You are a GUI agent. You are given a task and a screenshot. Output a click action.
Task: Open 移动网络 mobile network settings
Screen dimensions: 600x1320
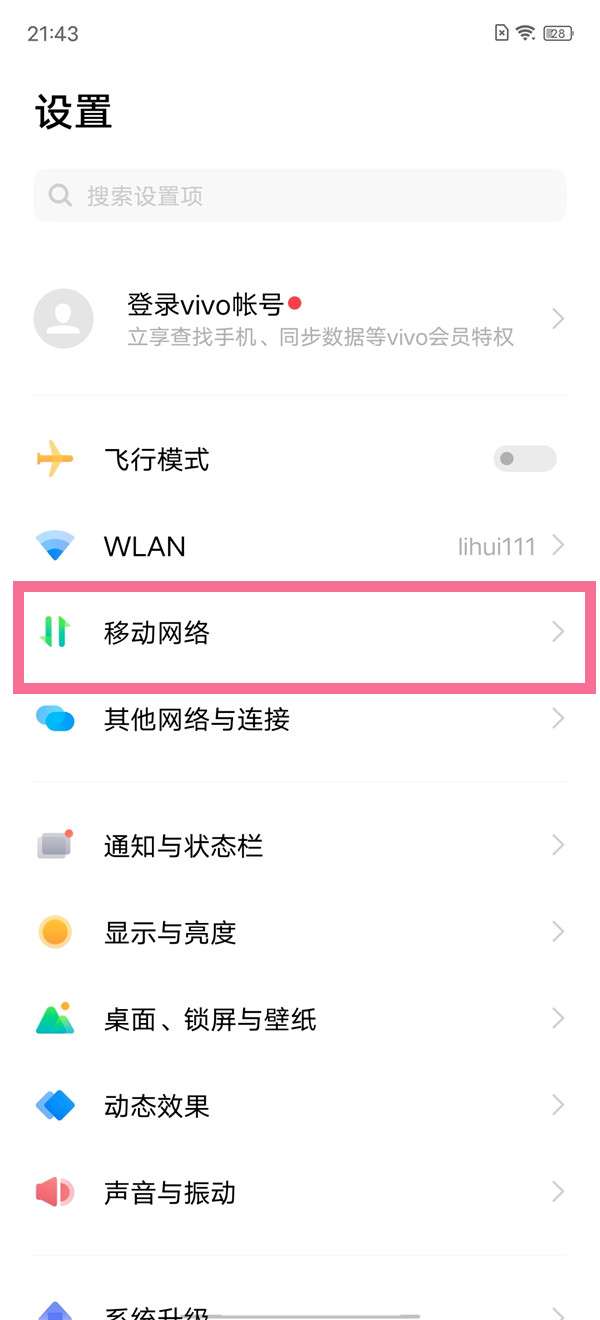click(x=300, y=632)
